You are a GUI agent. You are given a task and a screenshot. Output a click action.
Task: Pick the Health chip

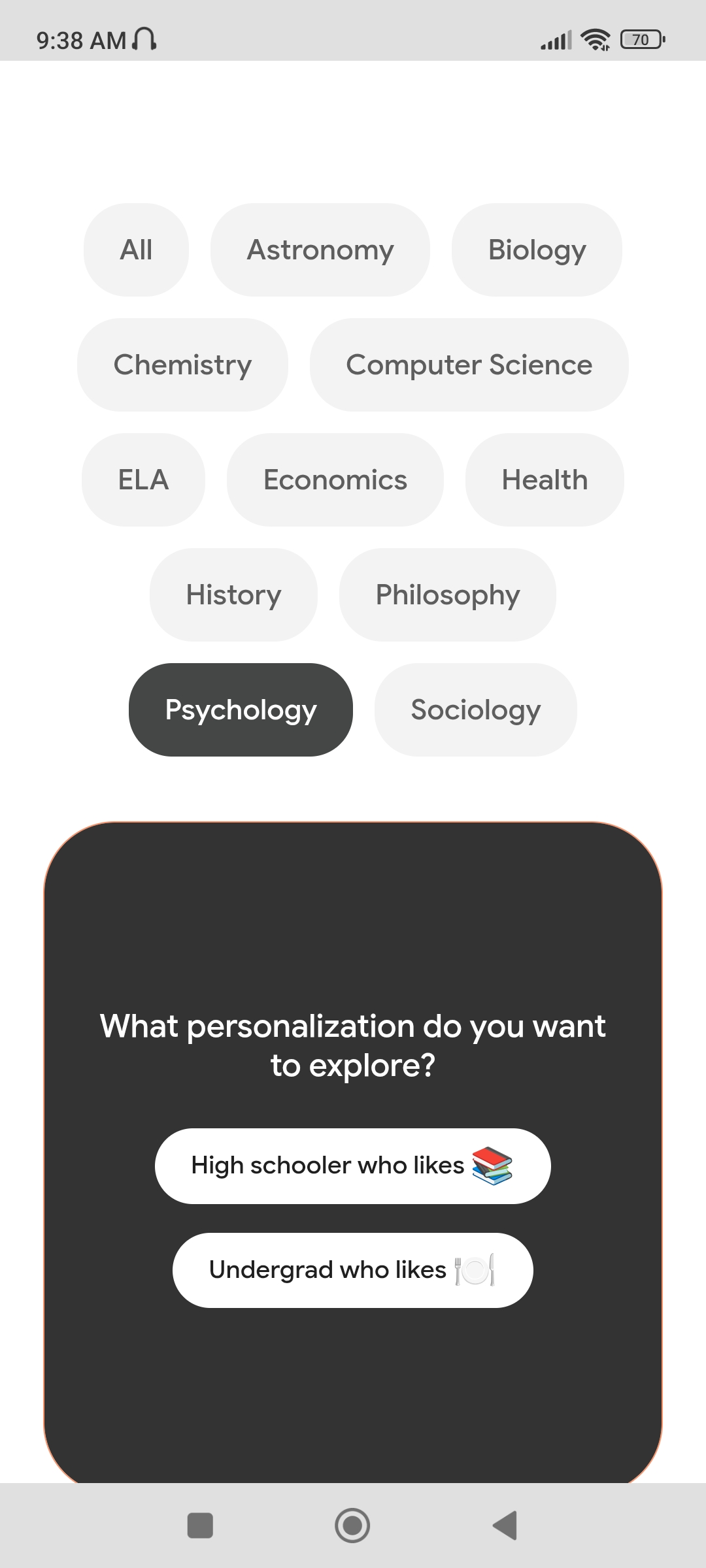click(x=545, y=480)
